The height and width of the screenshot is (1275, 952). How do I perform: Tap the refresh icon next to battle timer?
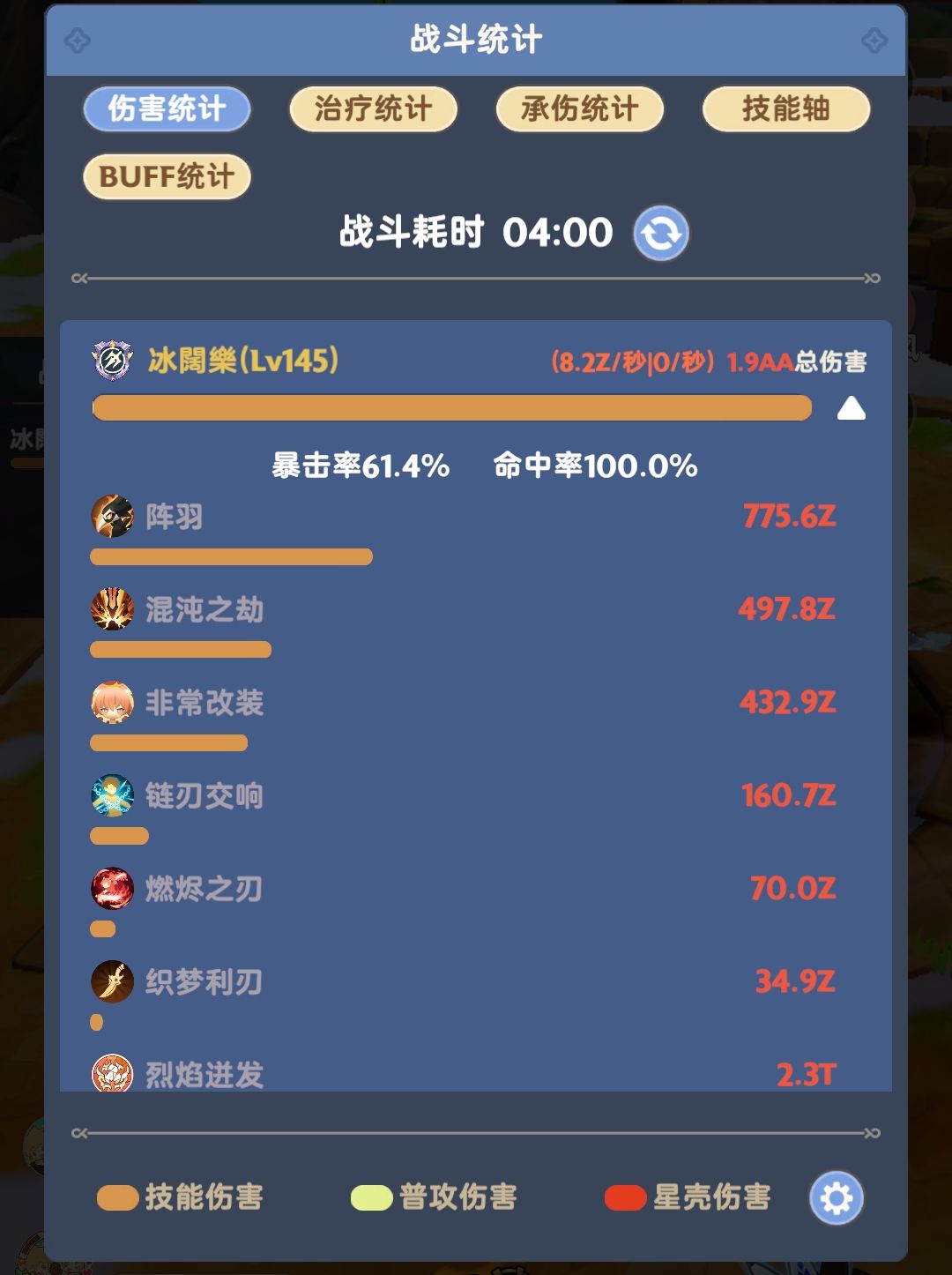click(660, 234)
